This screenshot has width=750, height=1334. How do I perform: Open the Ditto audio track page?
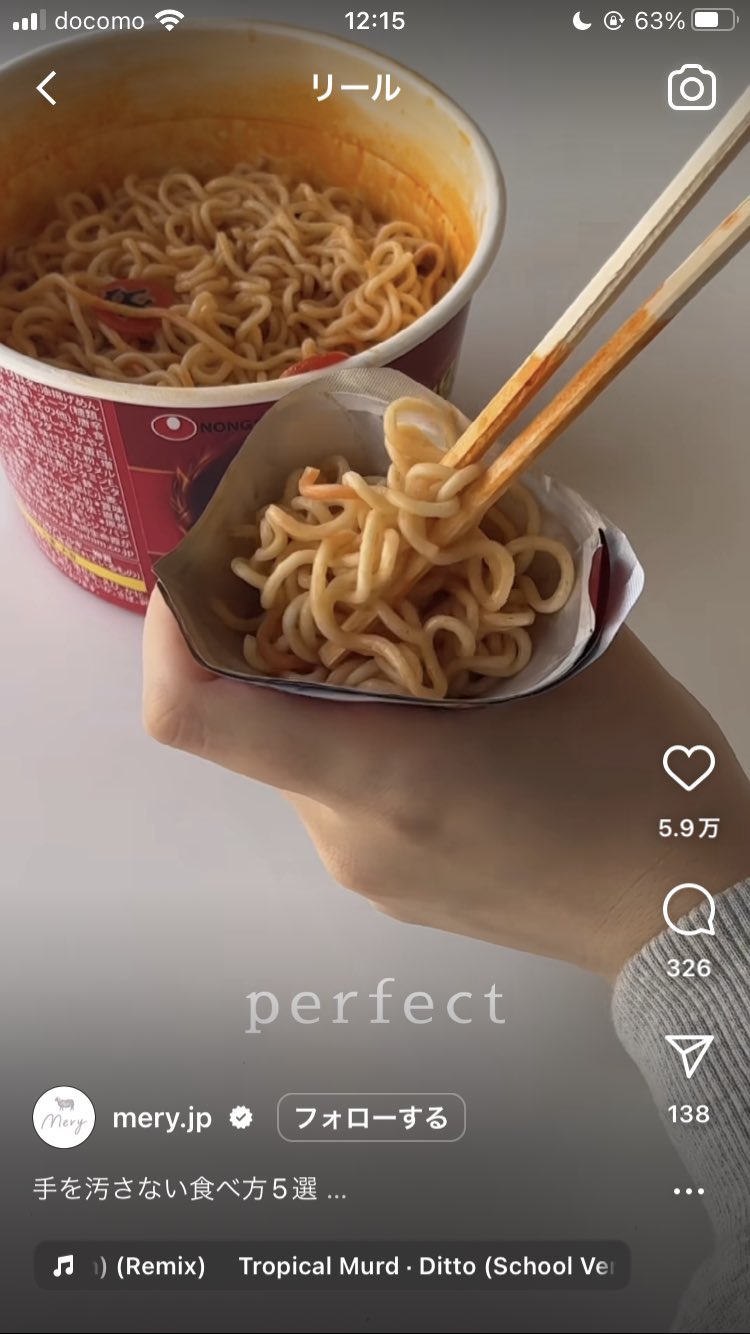pyautogui.click(x=332, y=1266)
